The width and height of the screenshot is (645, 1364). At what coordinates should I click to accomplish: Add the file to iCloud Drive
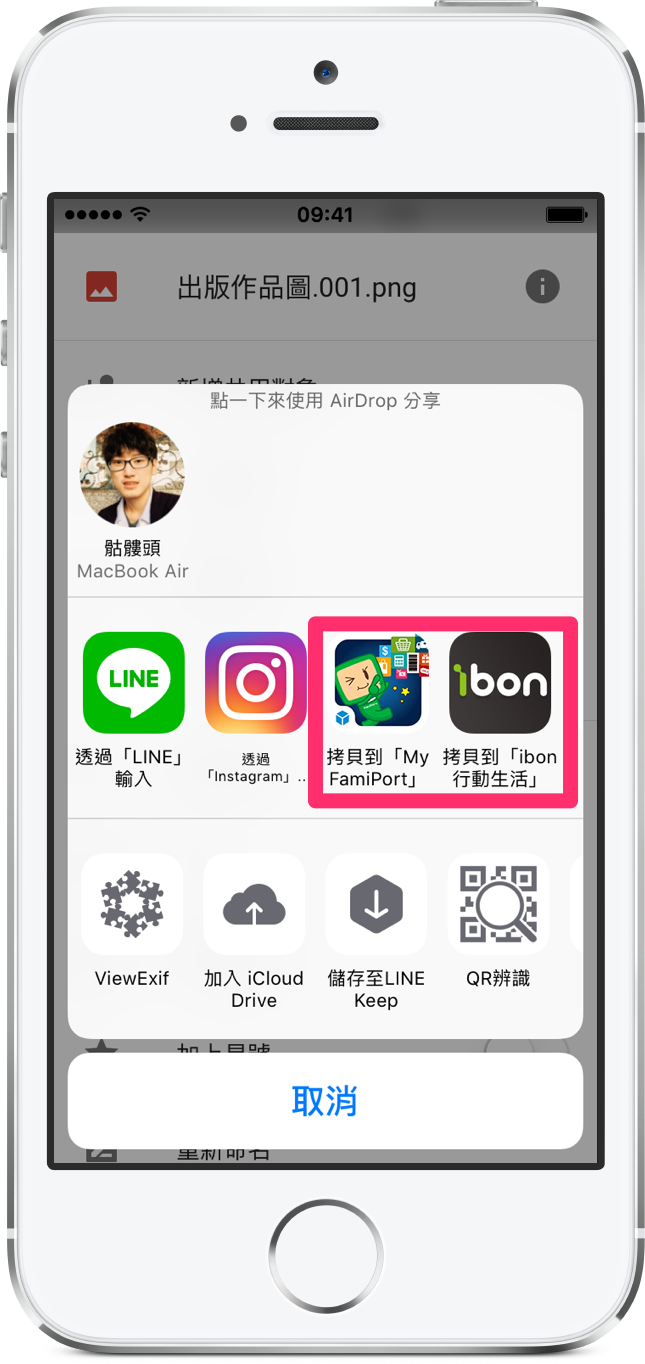click(254, 904)
